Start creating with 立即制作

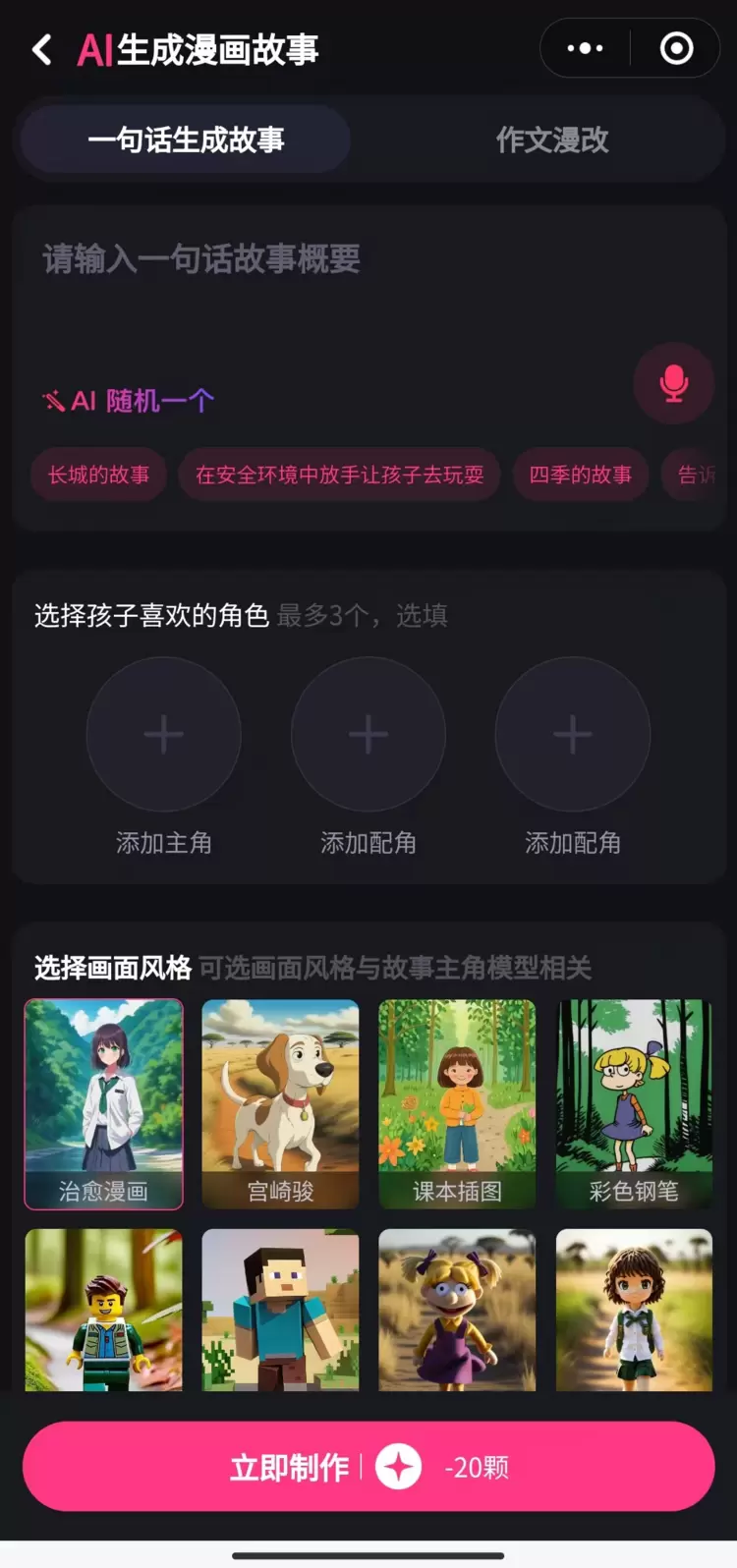368,1467
